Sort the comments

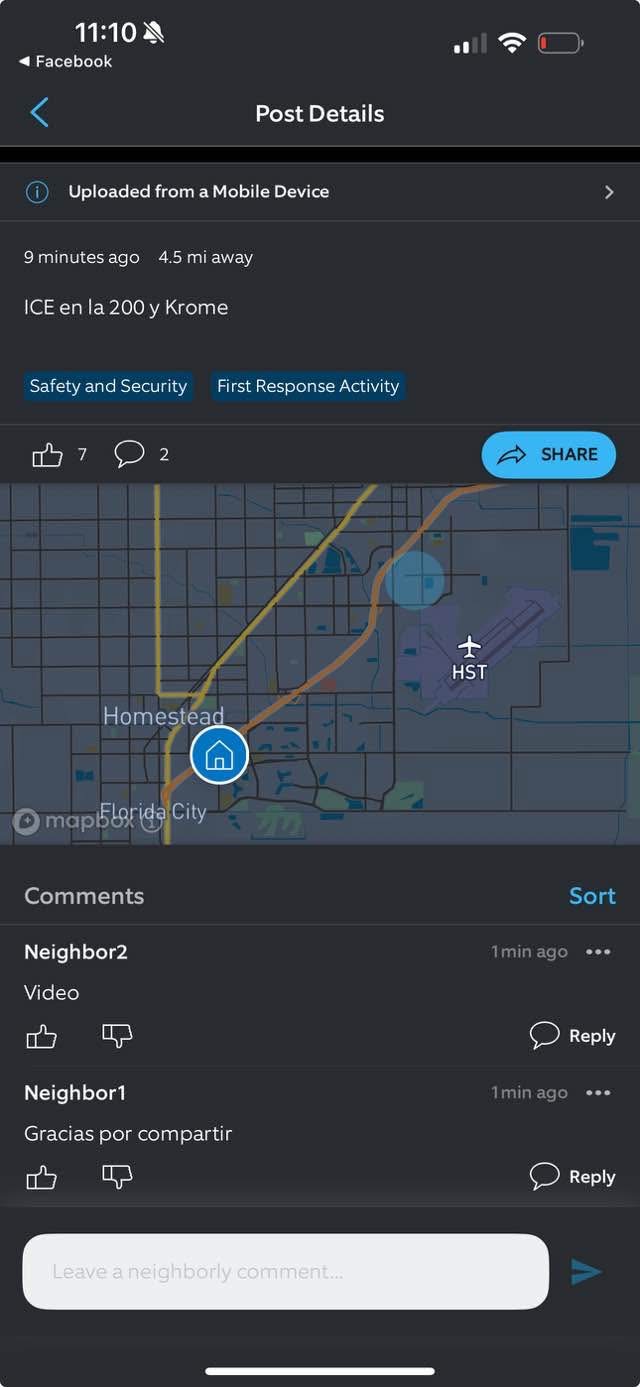coord(592,896)
